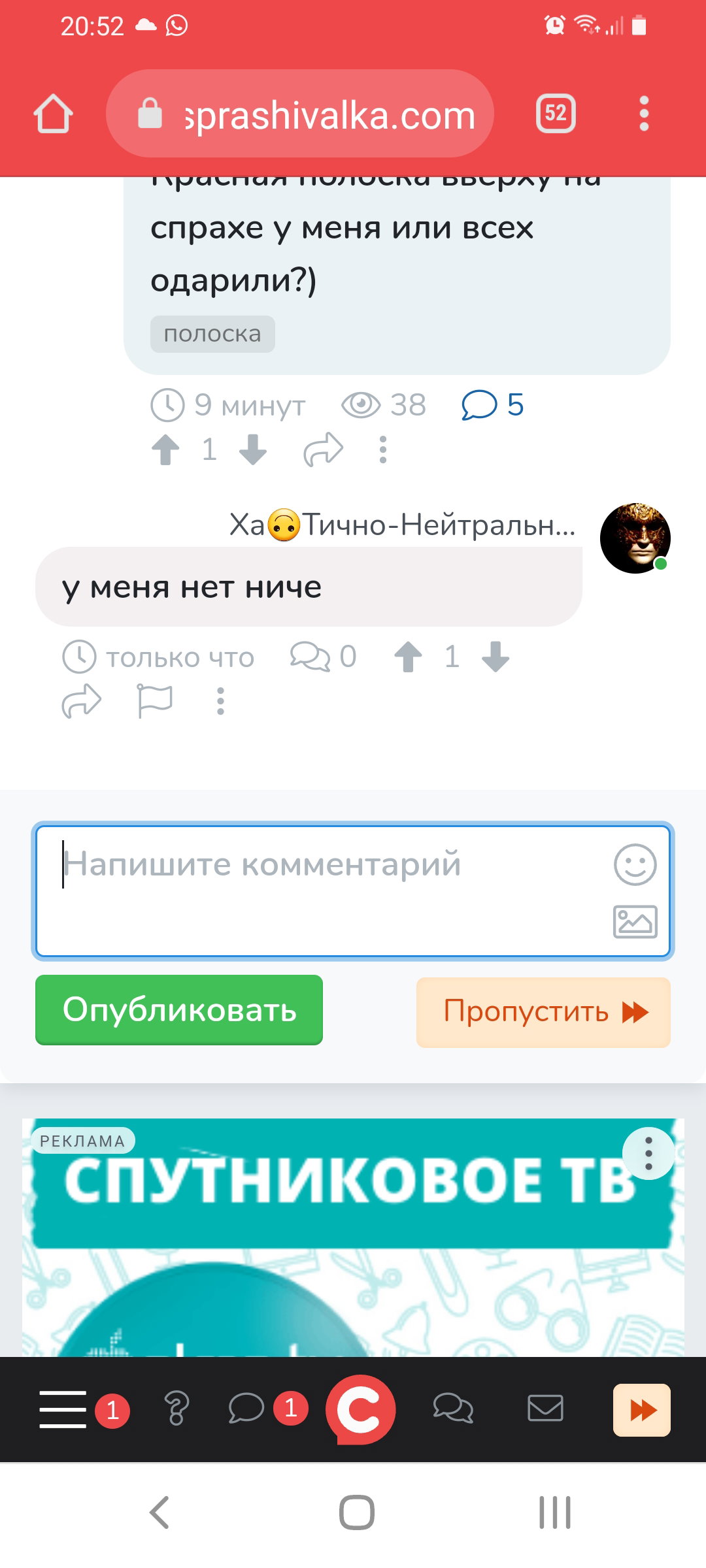Viewport: 706px width, 1568px height.
Task: Tap the Пропустить button
Action: [543, 1013]
